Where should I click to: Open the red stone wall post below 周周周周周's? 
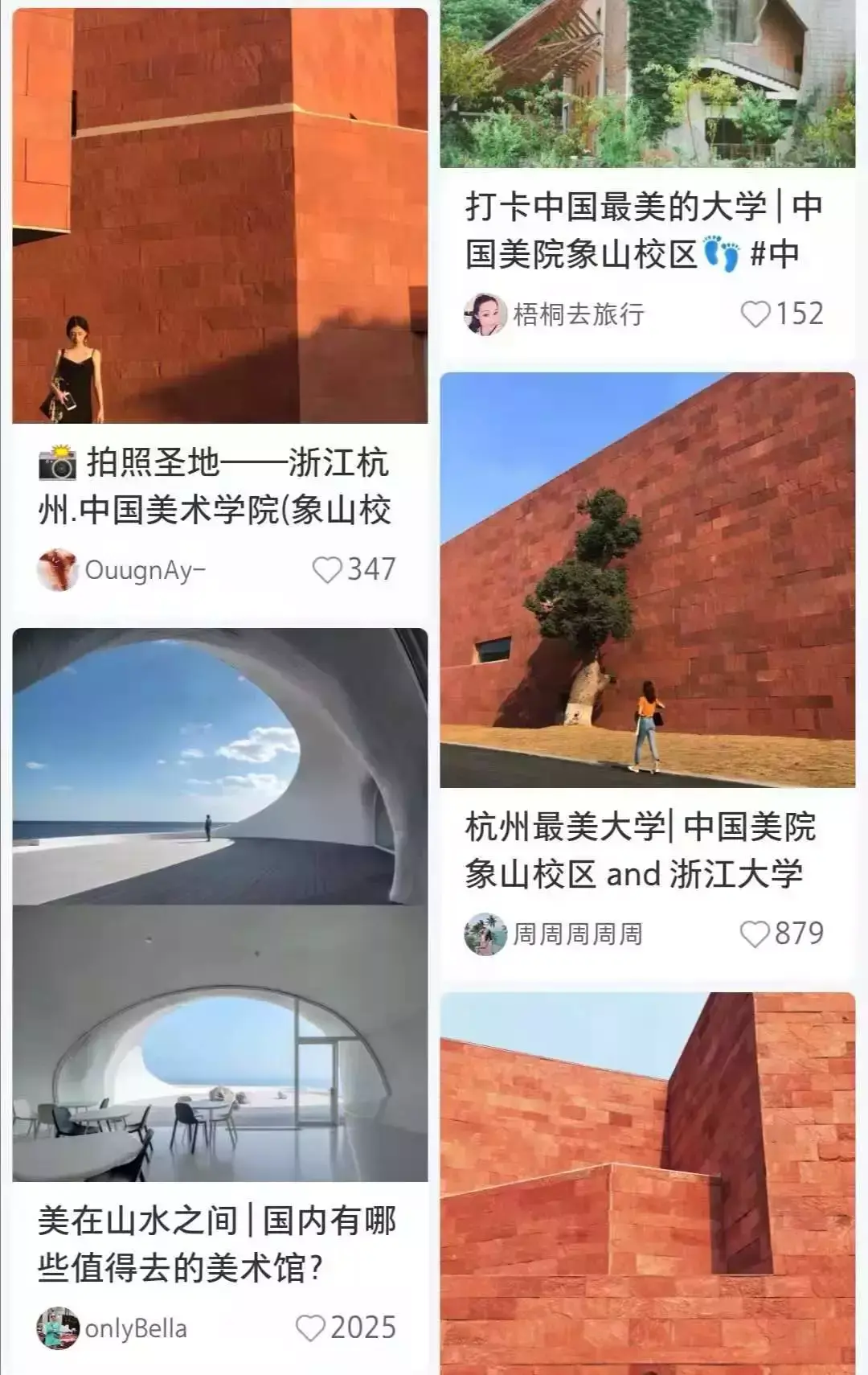click(x=647, y=1182)
